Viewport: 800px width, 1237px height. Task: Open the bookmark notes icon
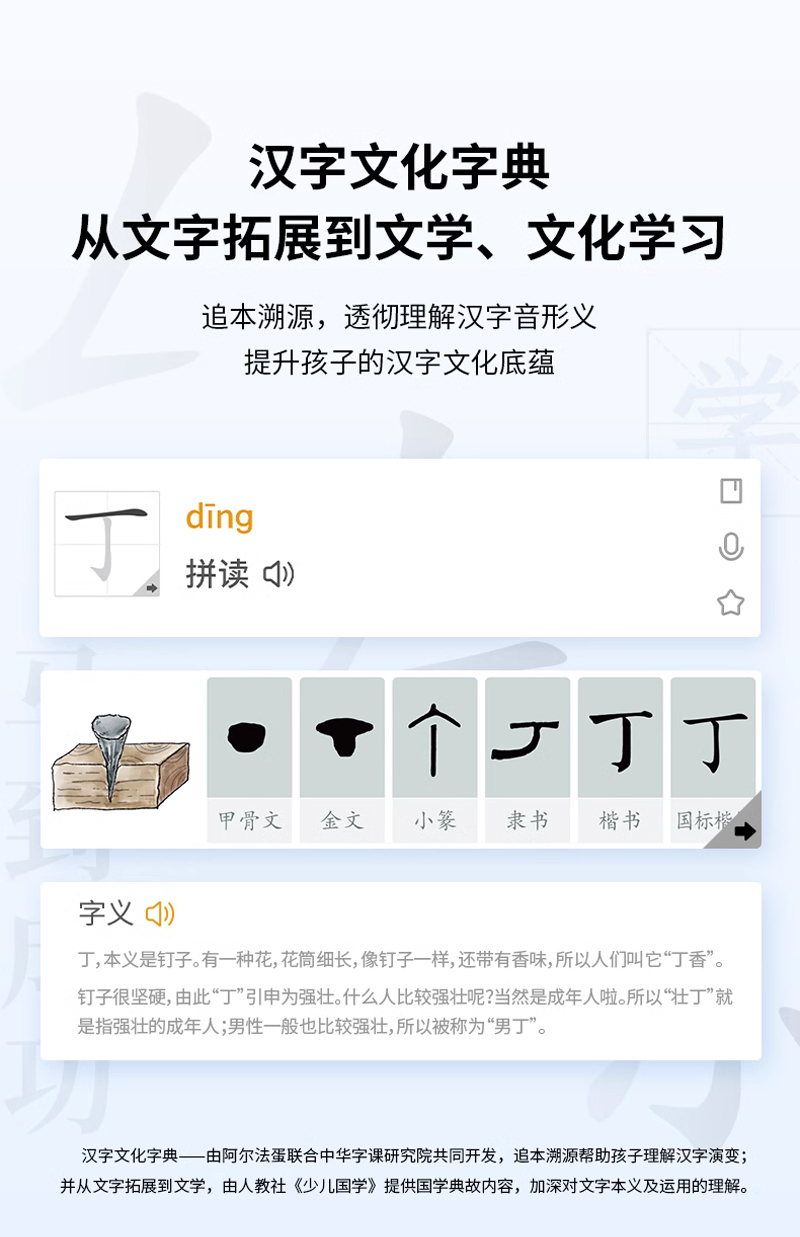(x=729, y=490)
